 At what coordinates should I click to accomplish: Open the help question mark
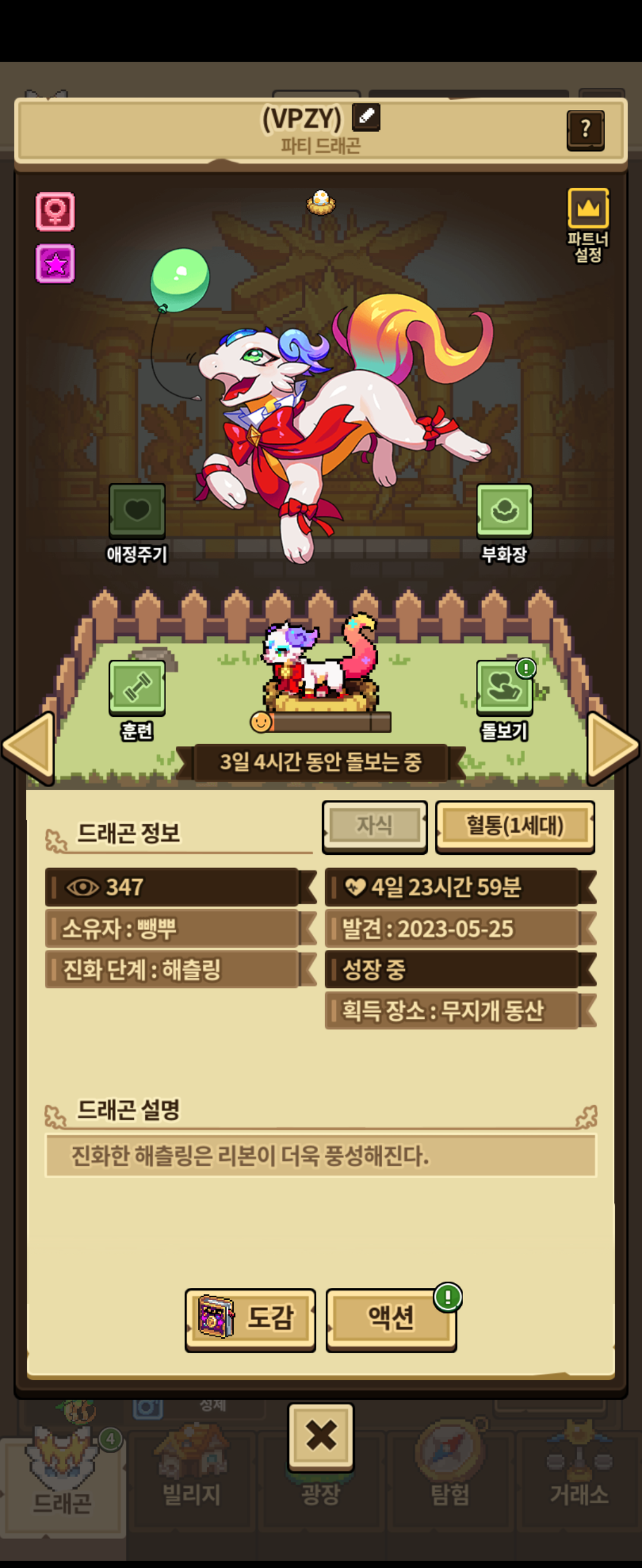tap(585, 129)
